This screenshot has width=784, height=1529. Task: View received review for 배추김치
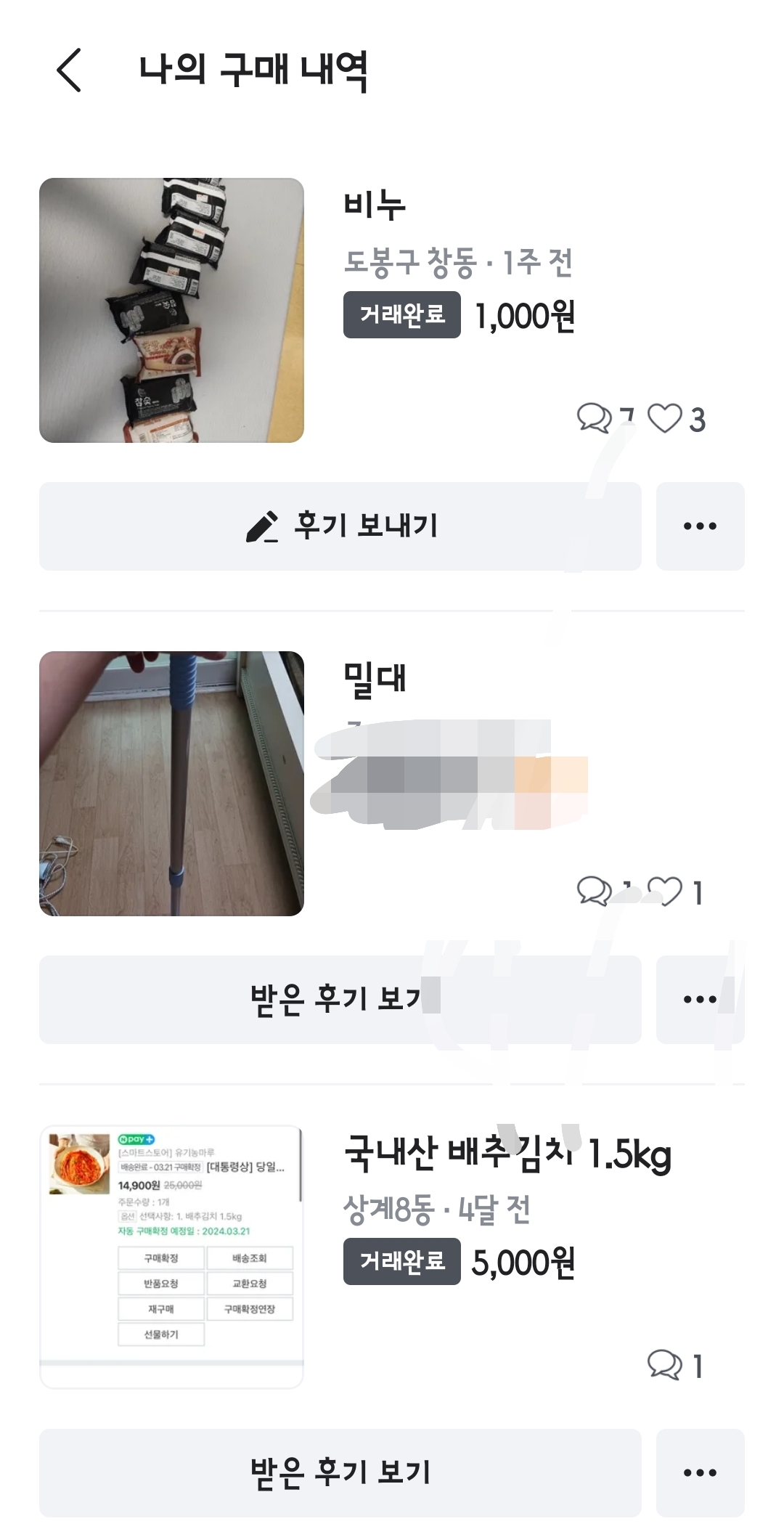(x=340, y=1473)
